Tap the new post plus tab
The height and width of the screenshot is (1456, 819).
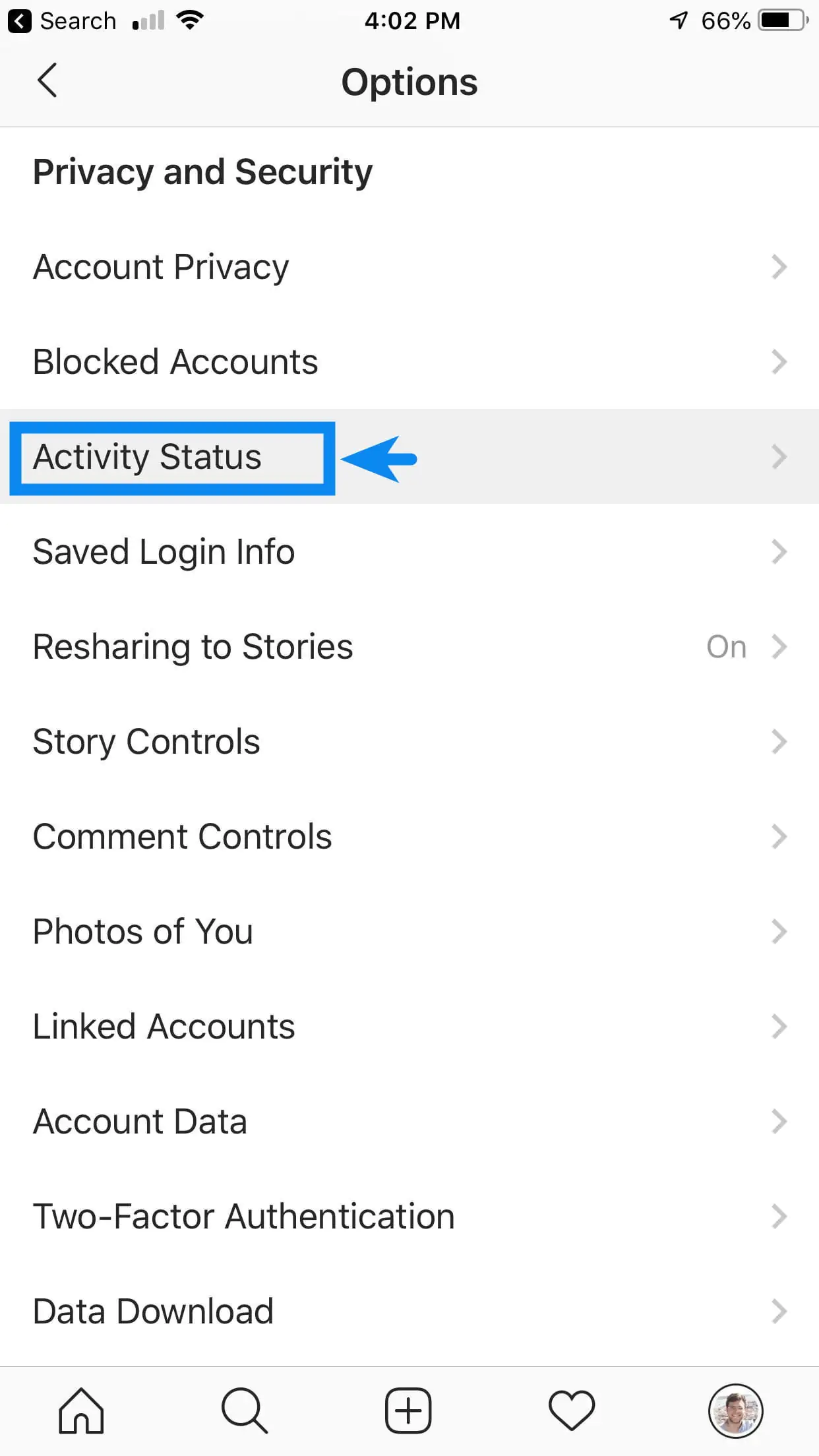coord(408,1411)
